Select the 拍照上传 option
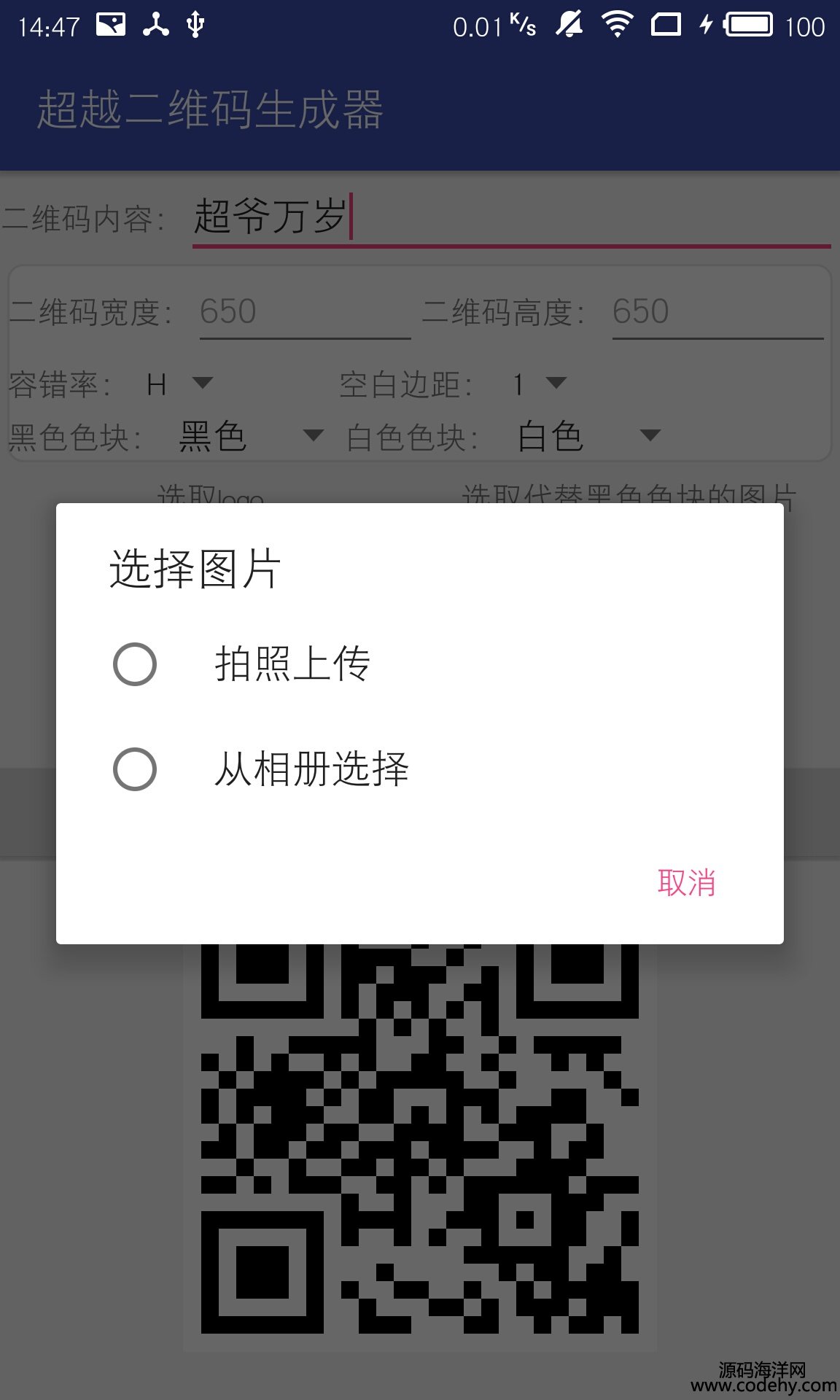The width and height of the screenshot is (840, 1400). point(419,664)
